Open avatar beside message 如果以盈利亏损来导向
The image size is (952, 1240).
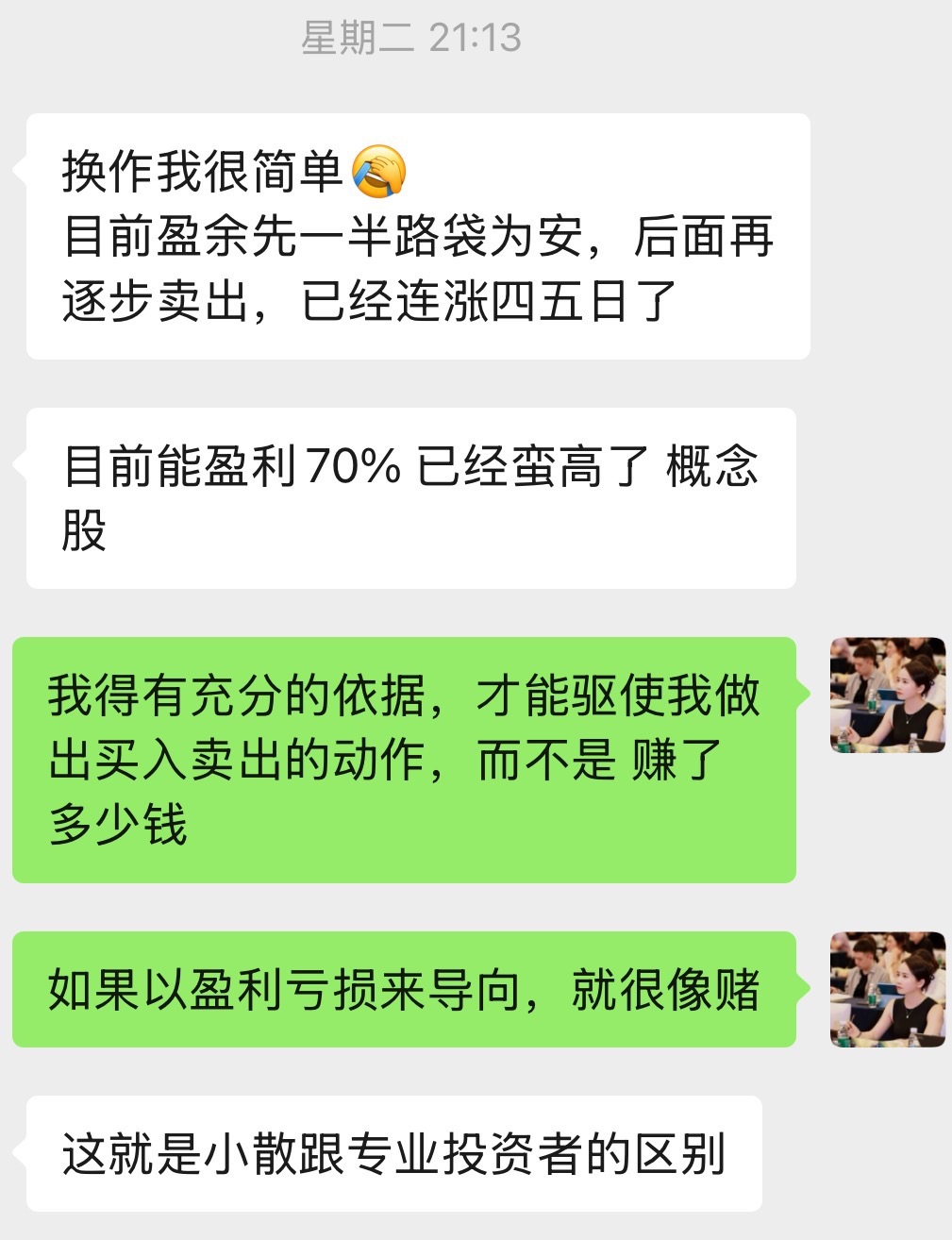click(887, 990)
